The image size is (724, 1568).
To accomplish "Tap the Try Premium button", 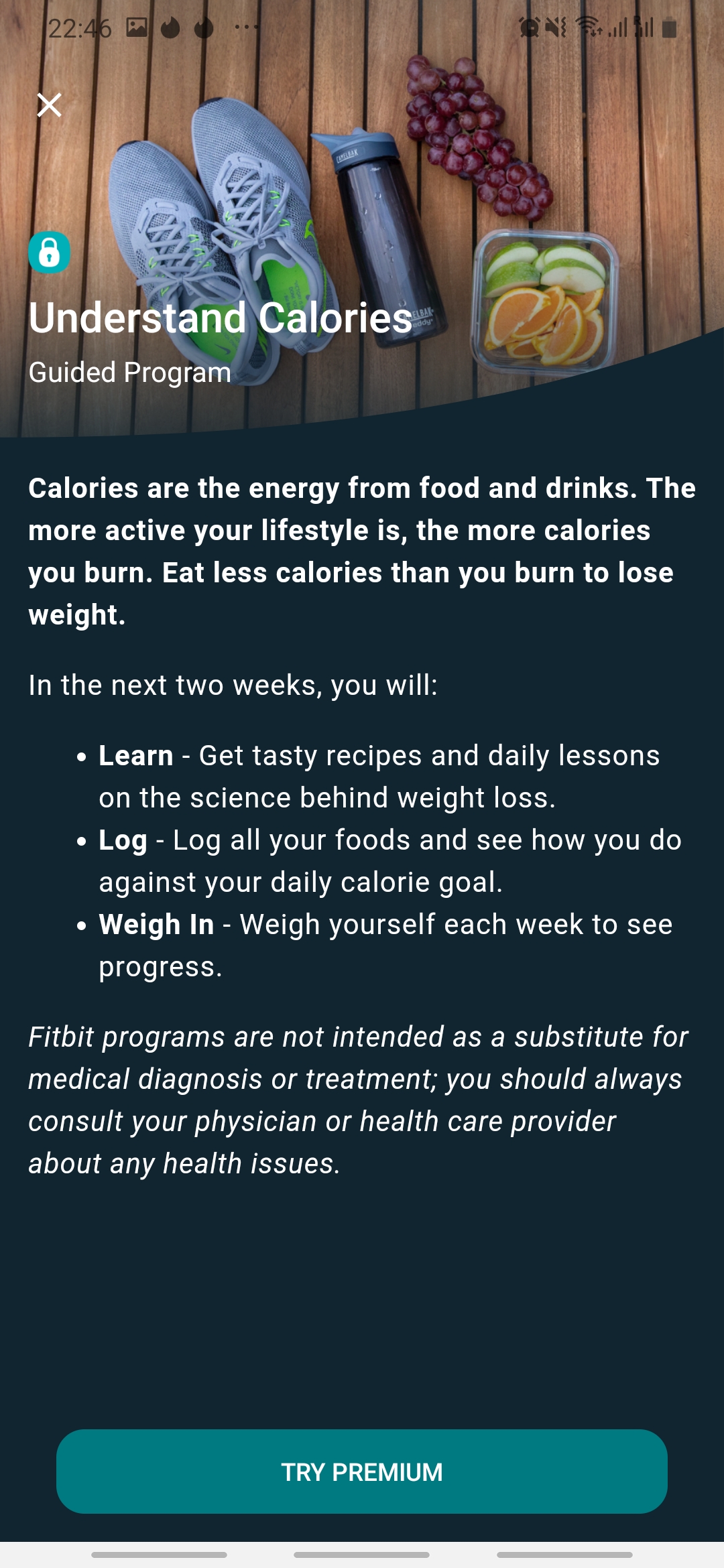I will tap(362, 1472).
